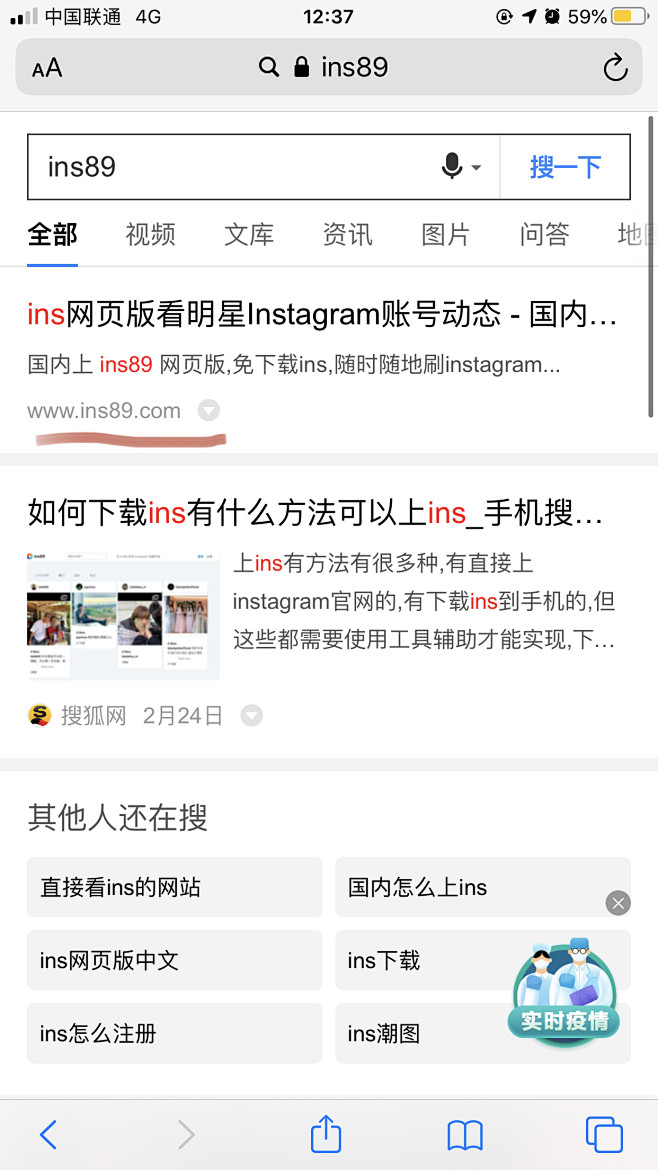Viewport: 658px width, 1170px height.
Task: Search suggestion 直接看ins的网站
Action: [174, 887]
